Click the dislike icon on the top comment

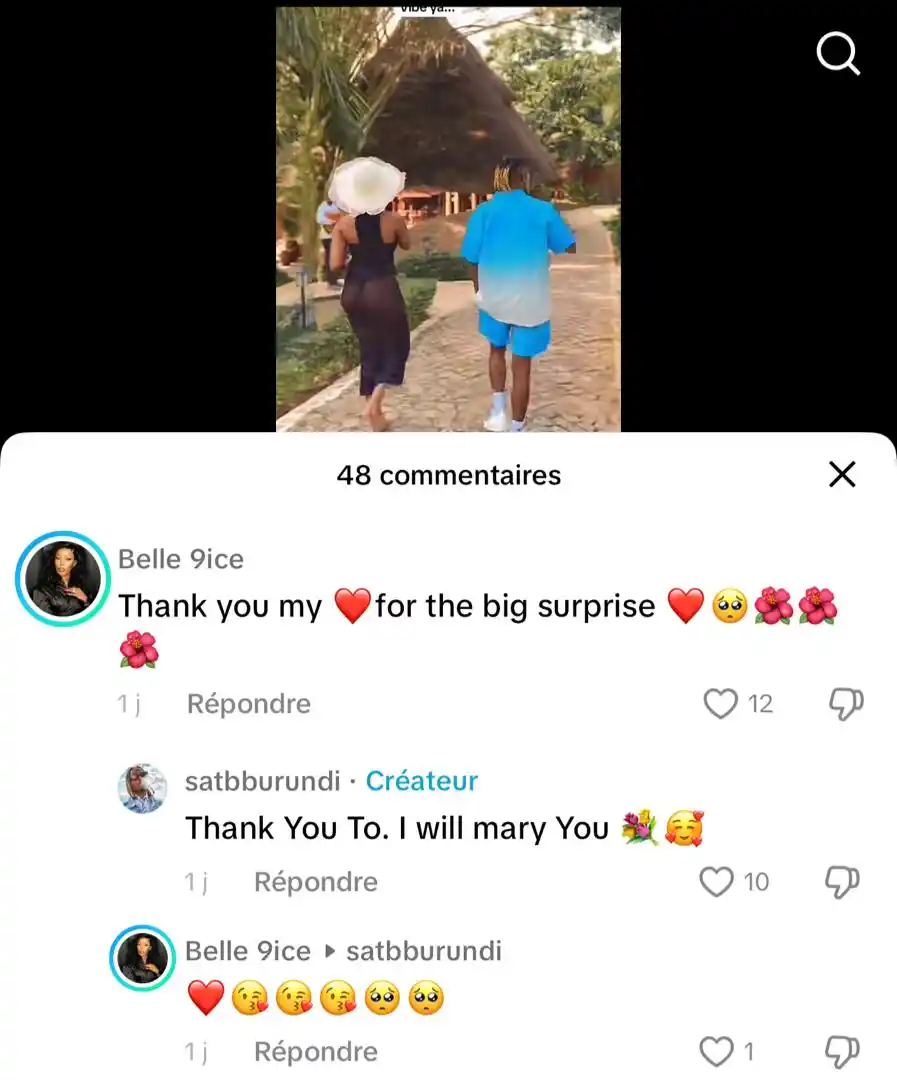846,704
